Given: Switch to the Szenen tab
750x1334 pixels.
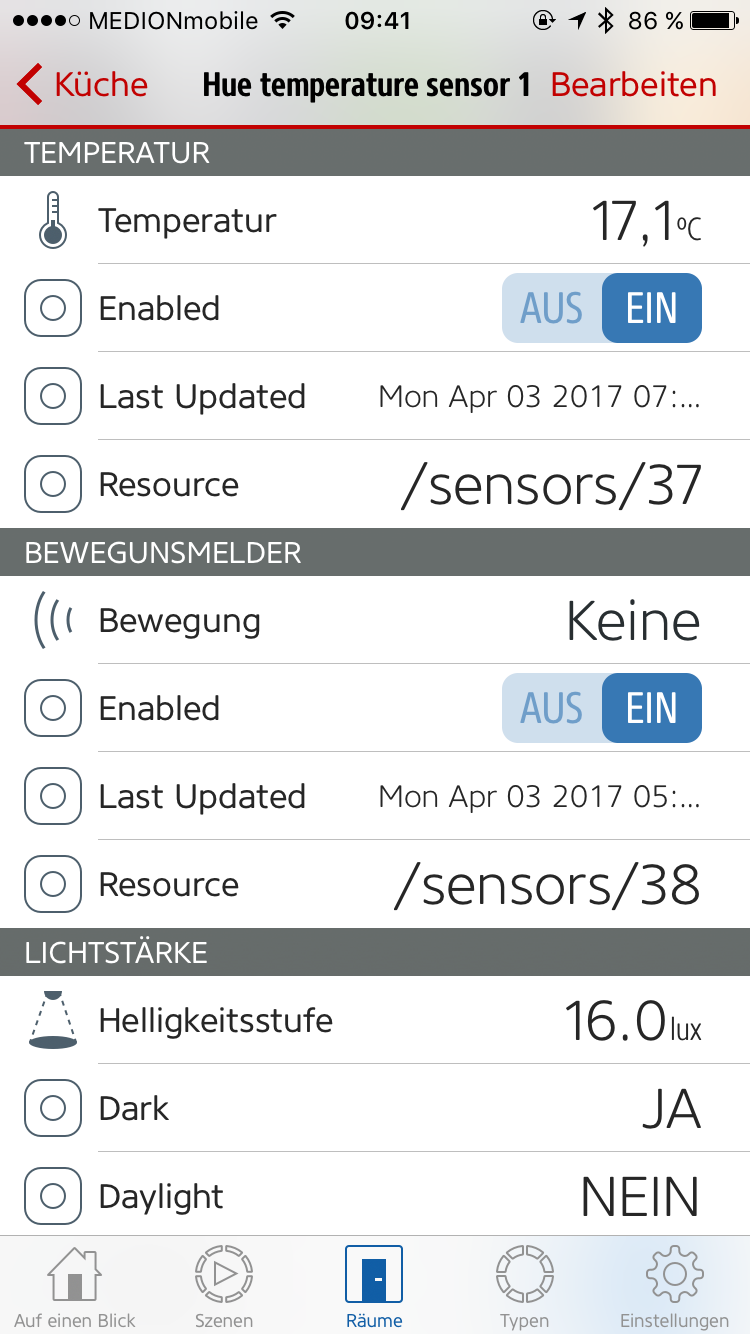Looking at the screenshot, I should (x=225, y=1287).
